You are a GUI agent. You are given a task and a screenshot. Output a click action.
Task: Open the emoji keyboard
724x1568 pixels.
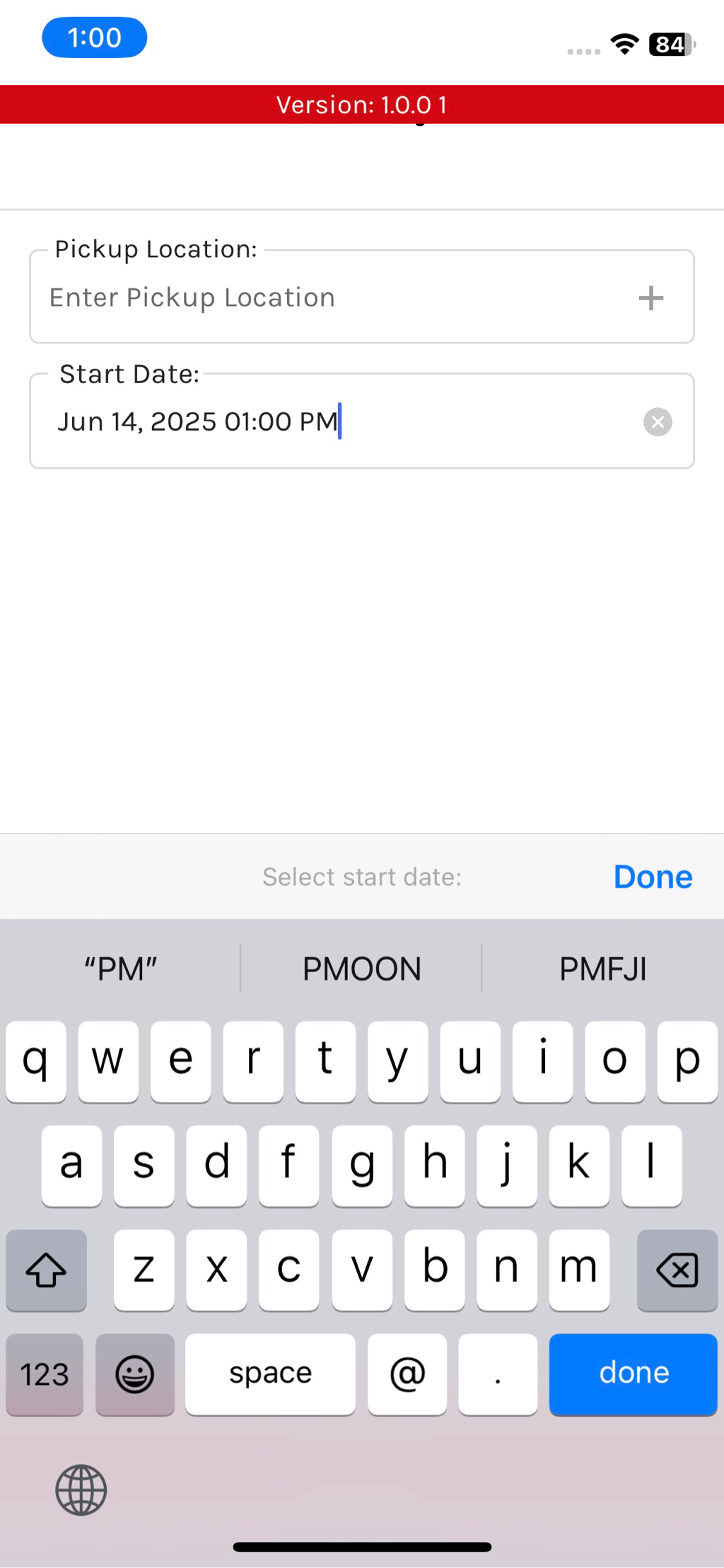(x=134, y=1374)
